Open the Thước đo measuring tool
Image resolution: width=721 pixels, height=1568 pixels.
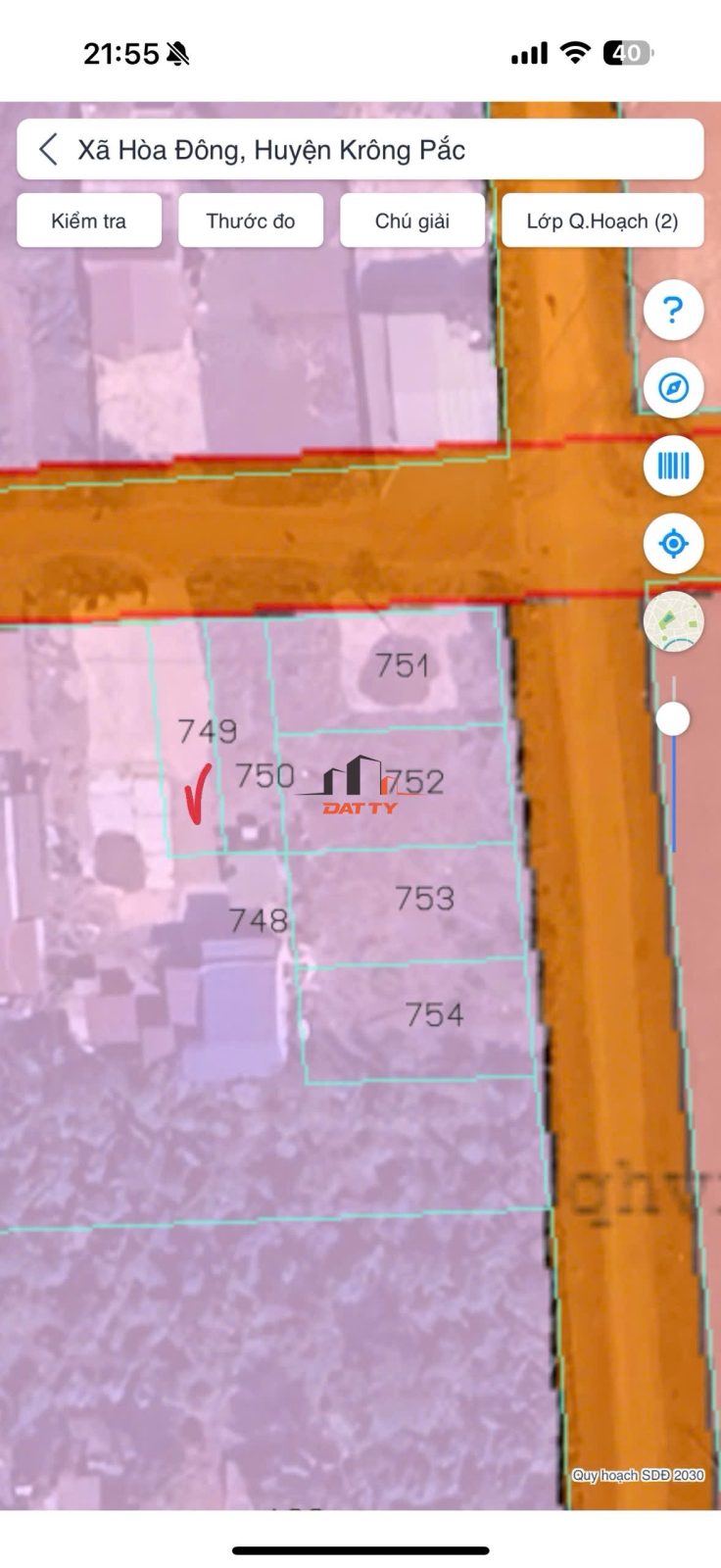coord(251,220)
